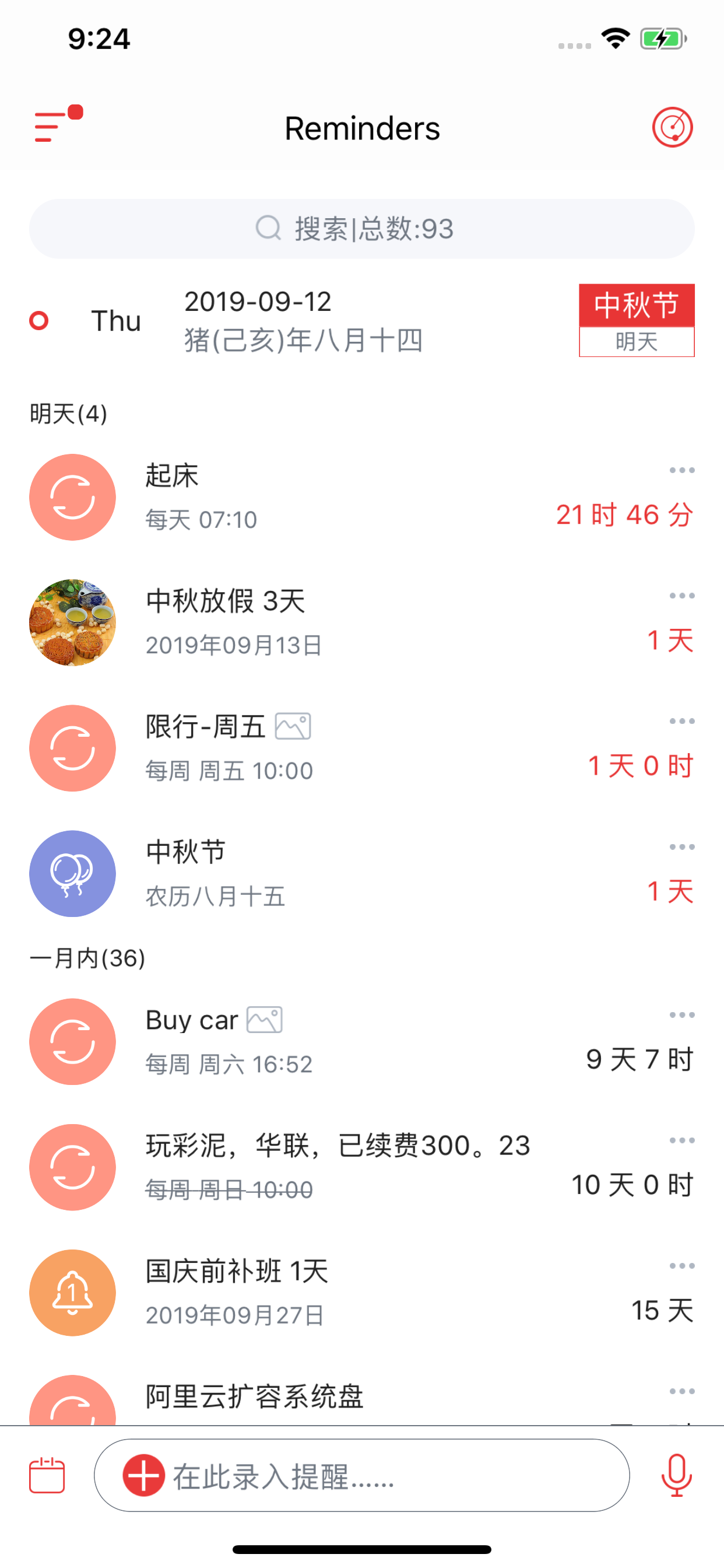Start voice input with the microphone
This screenshot has width=724, height=1568.
click(x=676, y=1474)
